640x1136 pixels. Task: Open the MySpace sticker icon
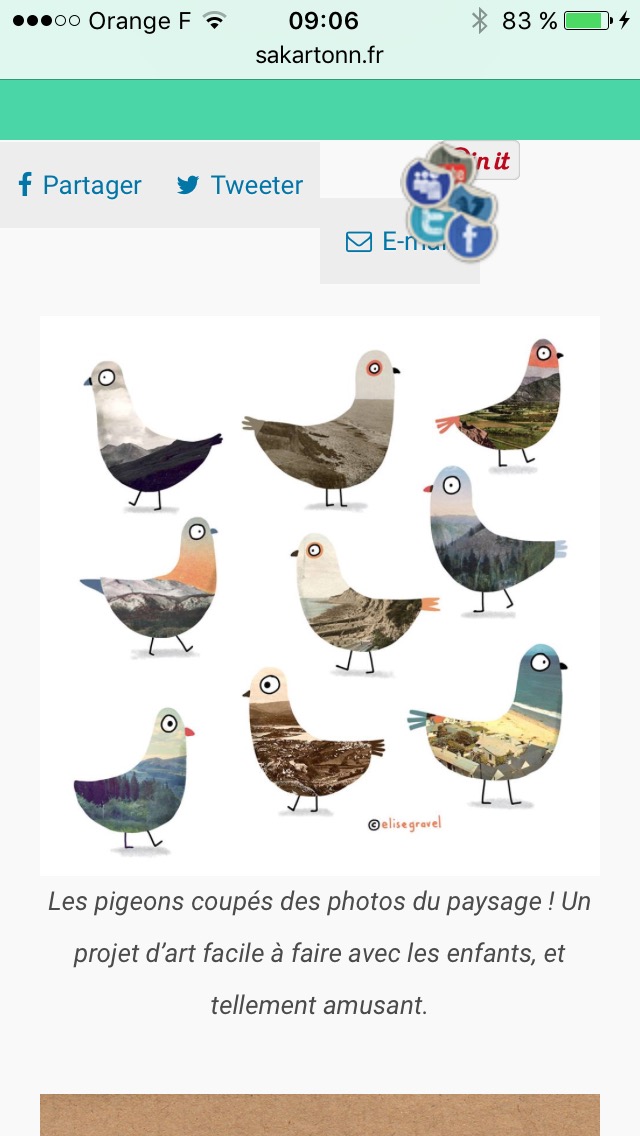(428, 183)
